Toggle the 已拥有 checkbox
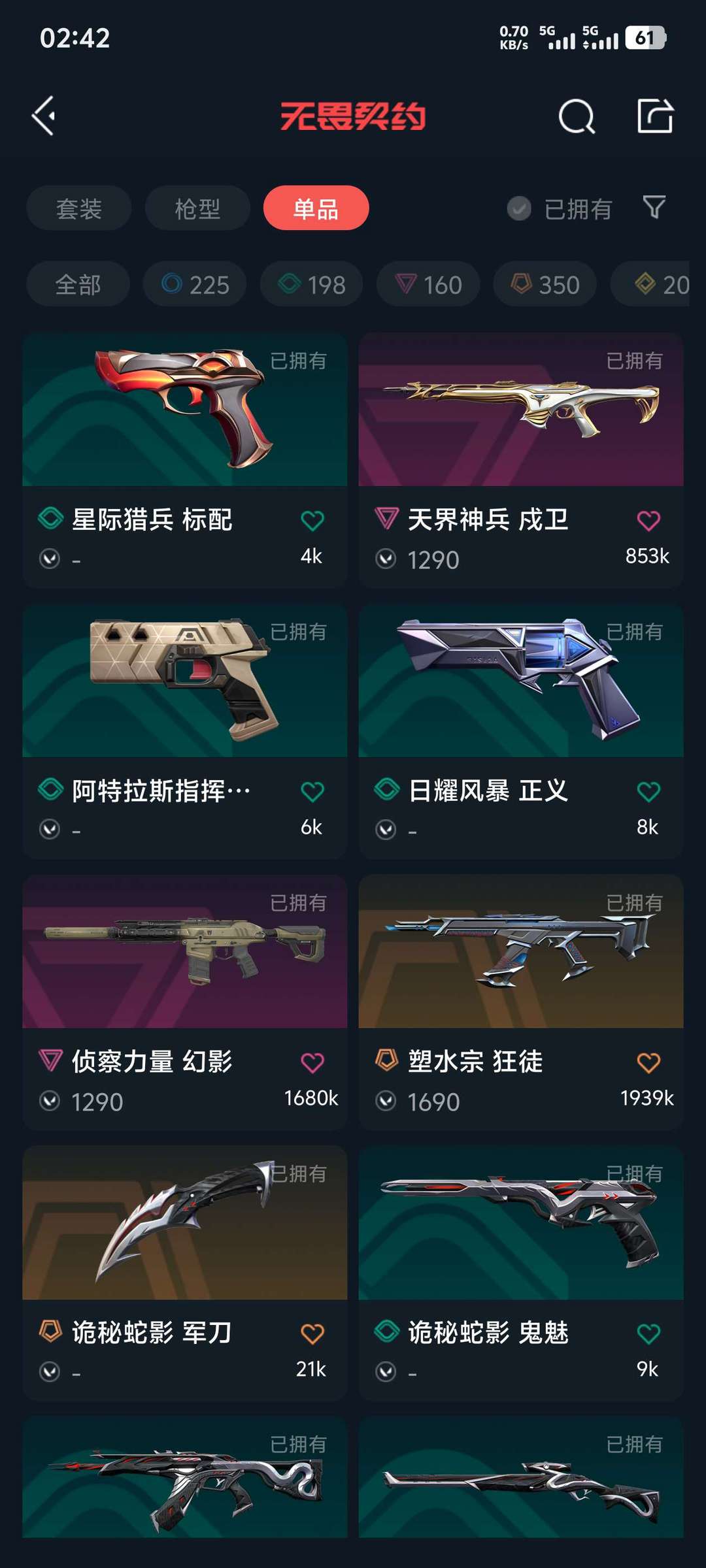The height and width of the screenshot is (1568, 706). point(519,208)
